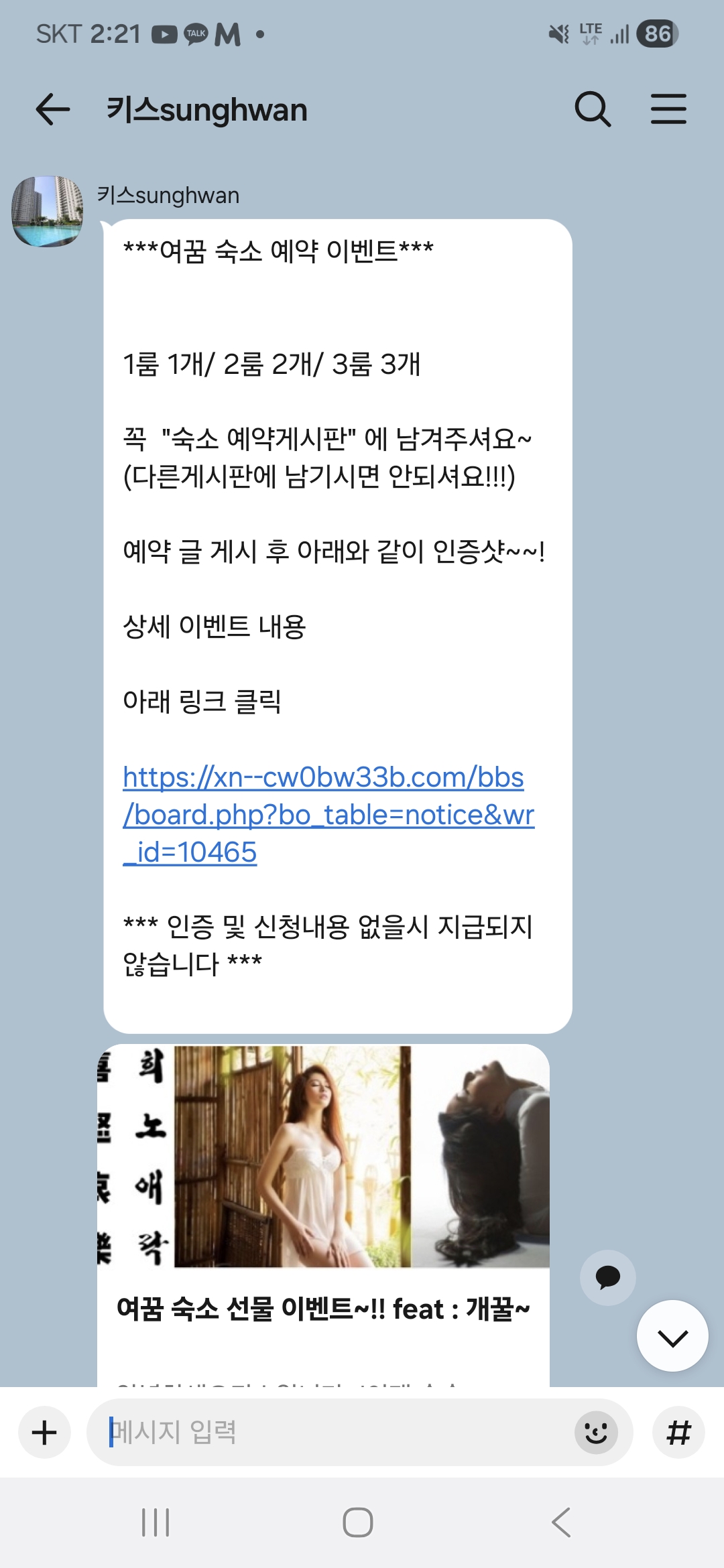Go to the phone home screen
Screen dimensions: 724x1568
[358, 1522]
